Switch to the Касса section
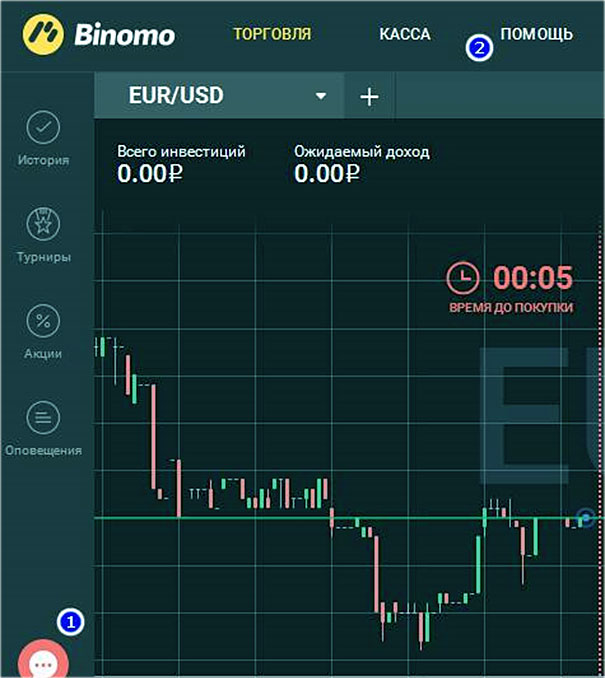The image size is (605, 678). point(405,34)
